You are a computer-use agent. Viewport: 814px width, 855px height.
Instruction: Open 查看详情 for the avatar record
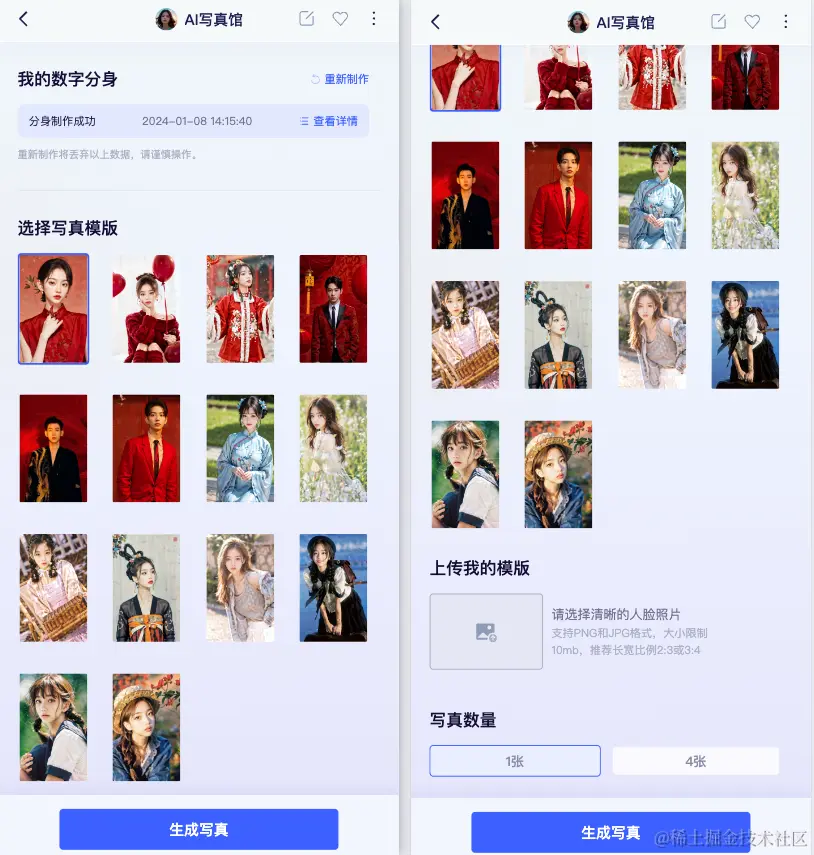(x=329, y=121)
